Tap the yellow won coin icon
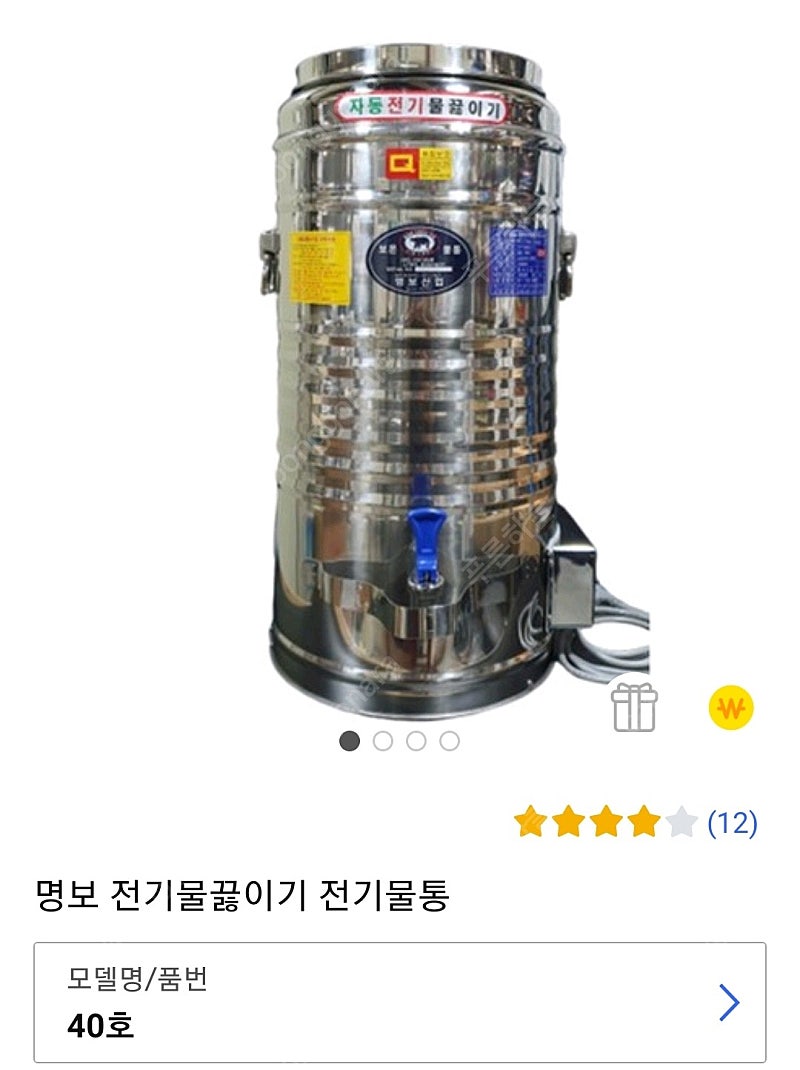Image resolution: width=800 pixels, height=1070 pixels. pyautogui.click(x=731, y=709)
